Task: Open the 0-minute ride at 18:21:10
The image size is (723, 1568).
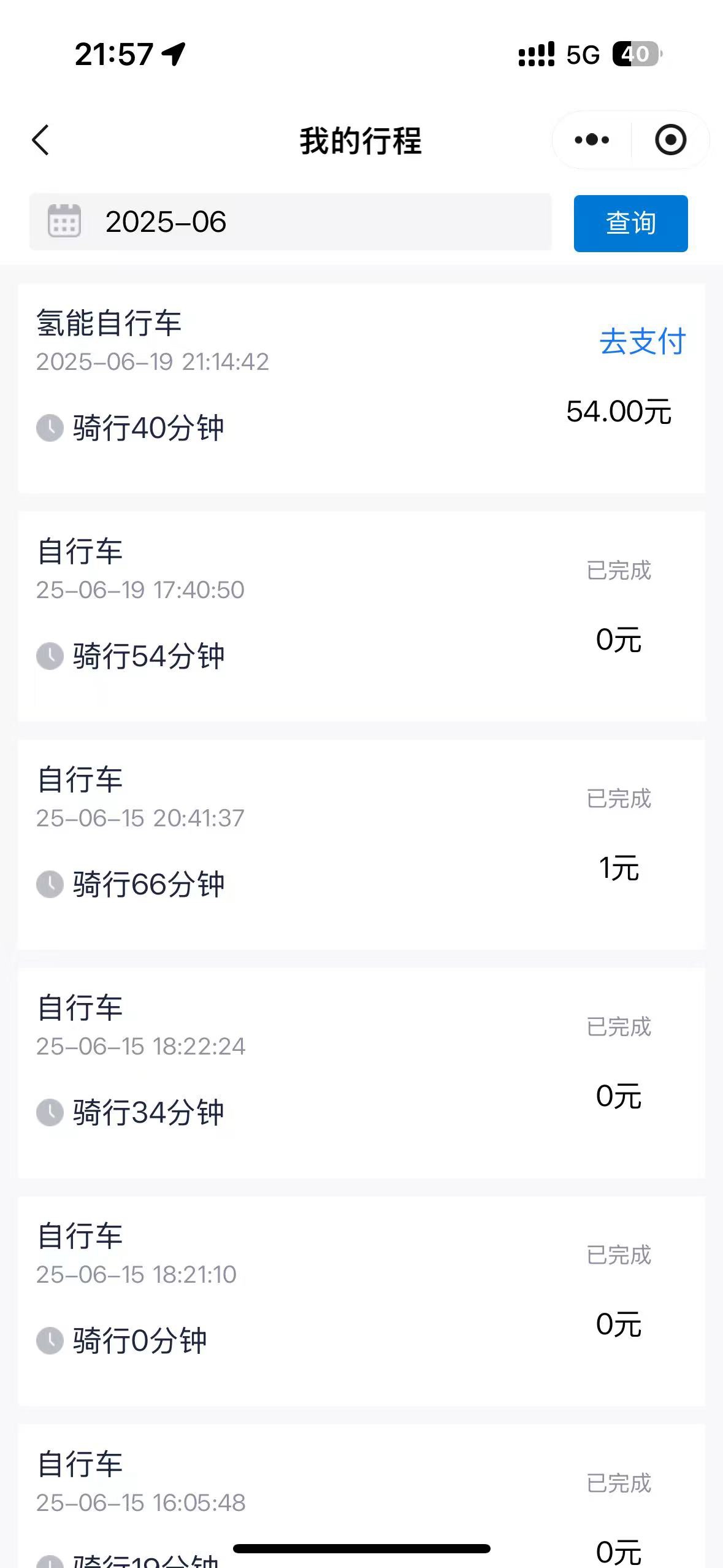Action: pos(362,1301)
